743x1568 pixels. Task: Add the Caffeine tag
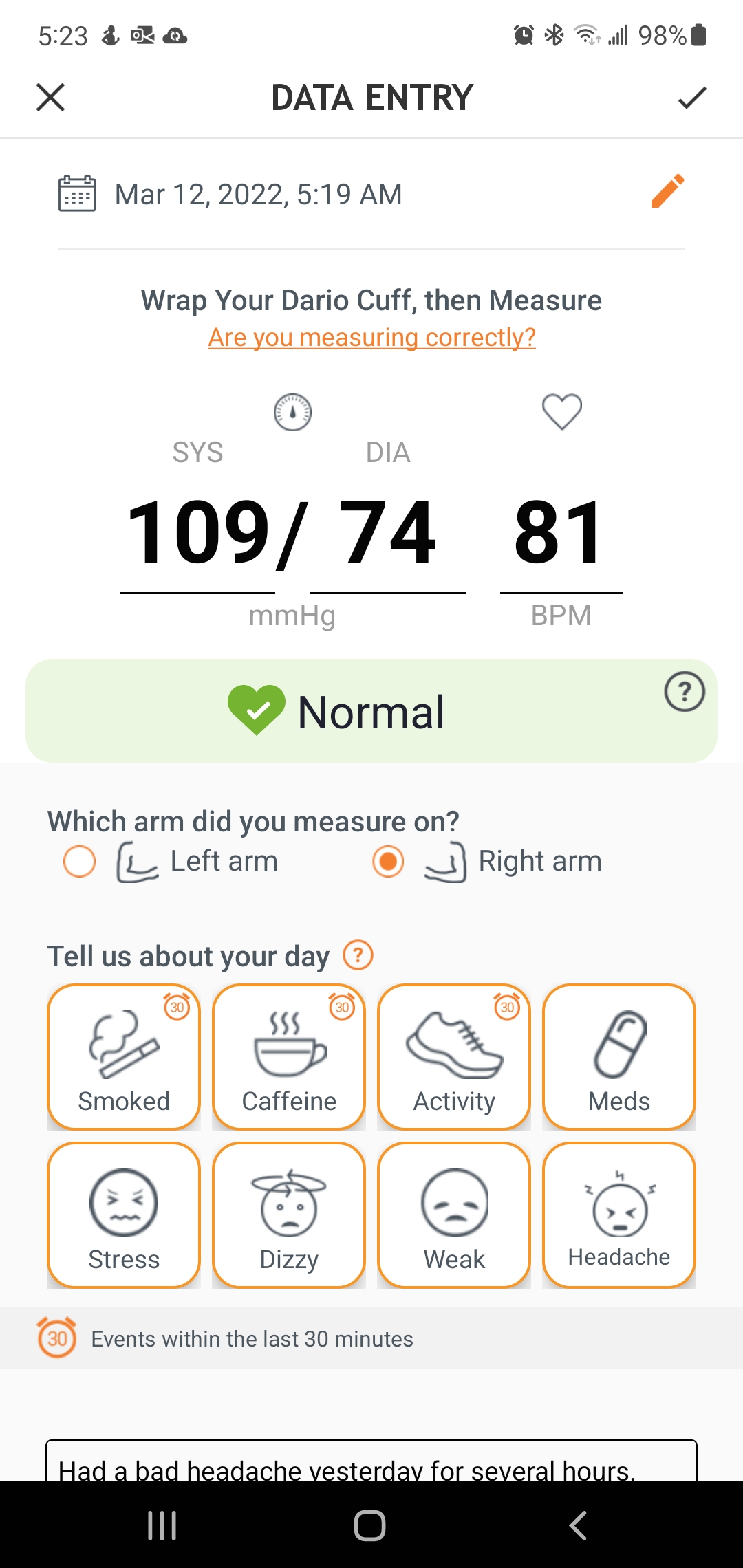point(289,1057)
